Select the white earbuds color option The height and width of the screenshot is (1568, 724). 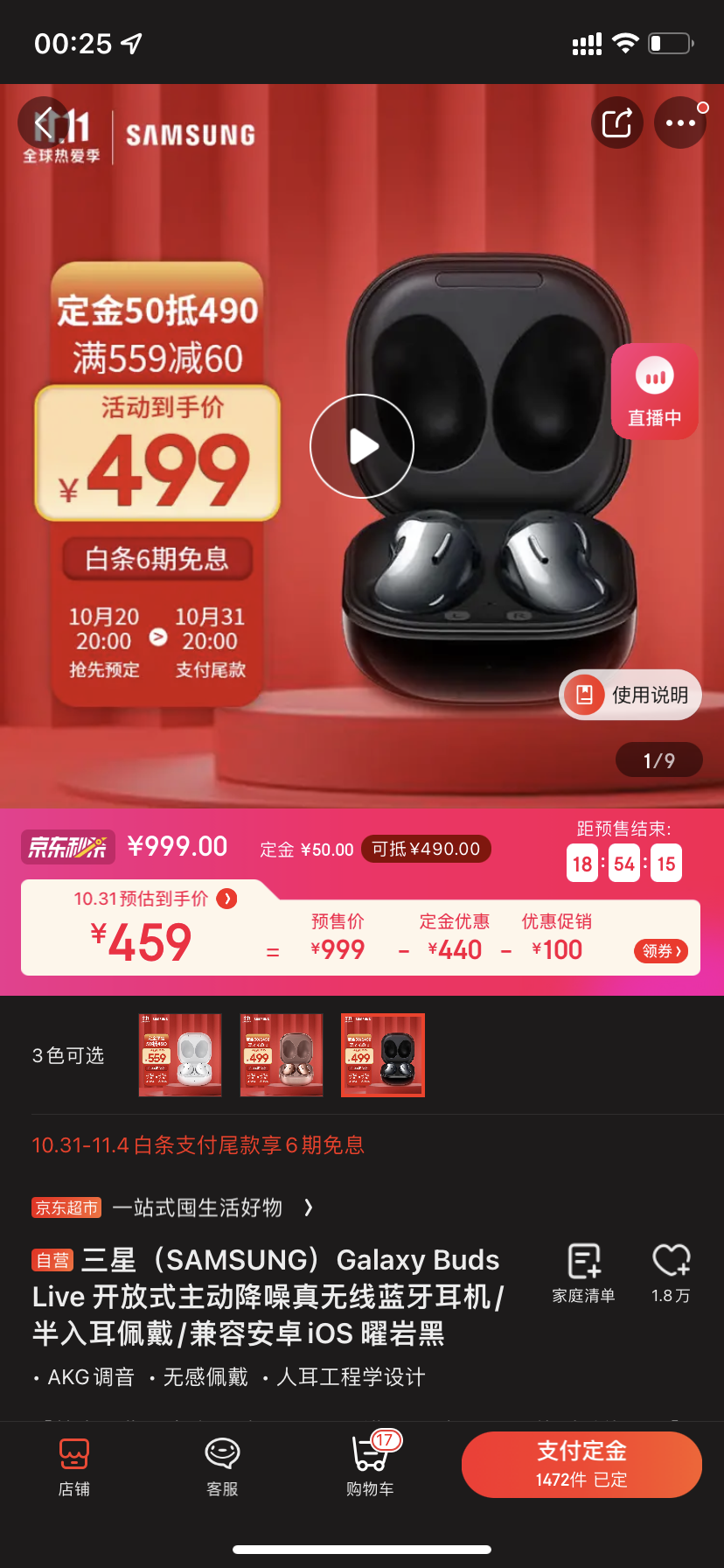tap(180, 1054)
